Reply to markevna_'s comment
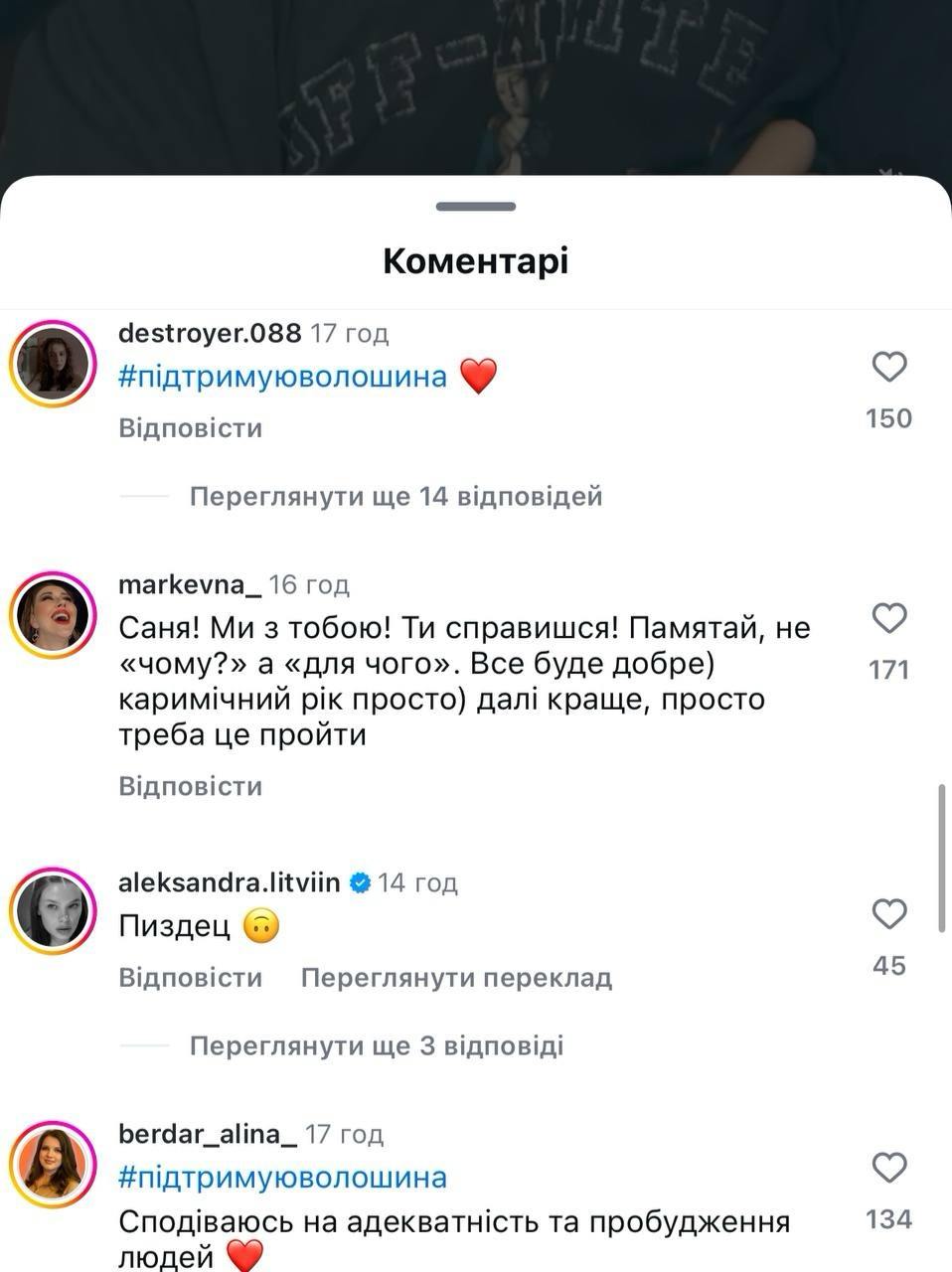The height and width of the screenshot is (1272, 952). [190, 786]
